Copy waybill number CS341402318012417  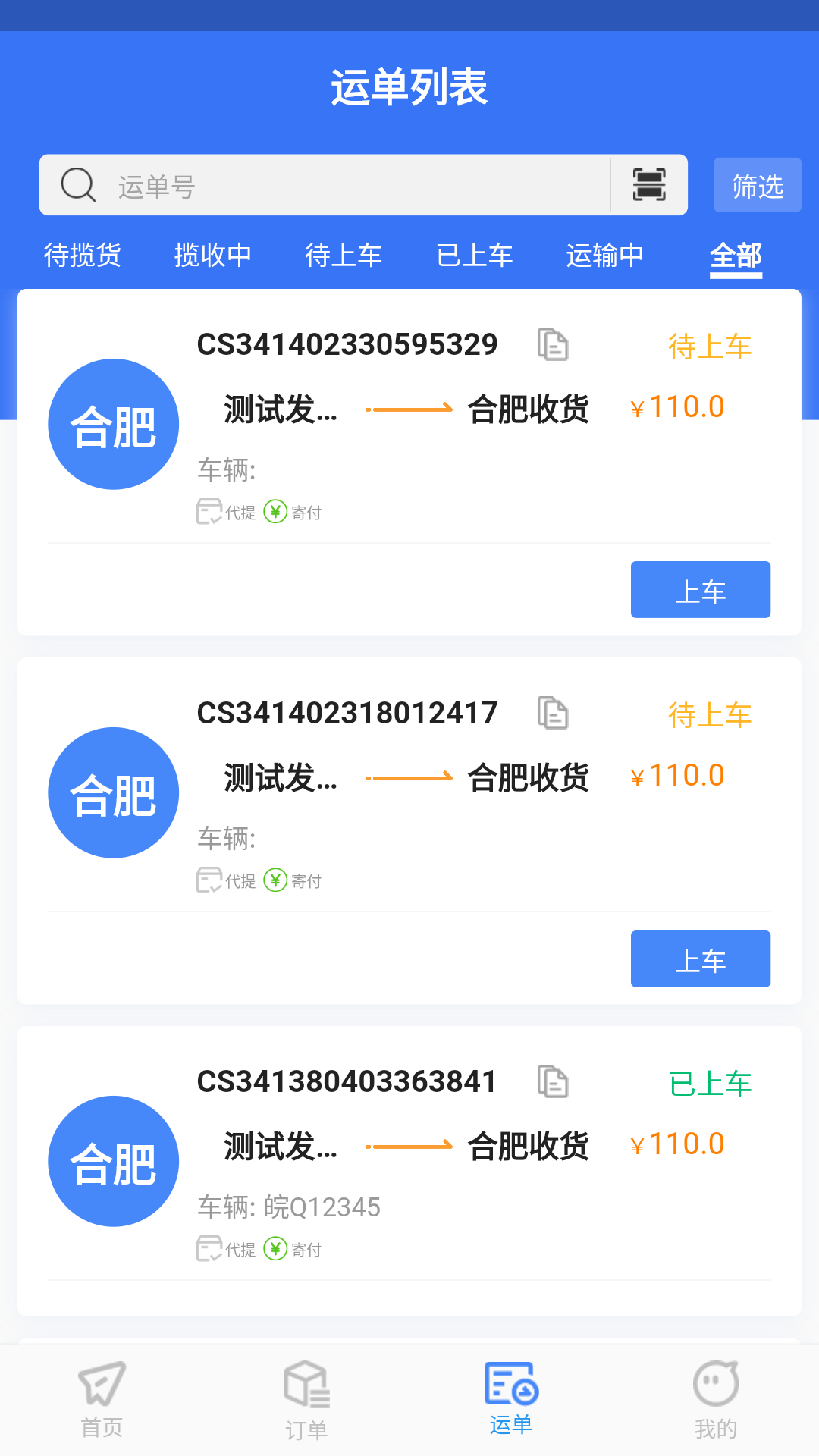(x=553, y=713)
